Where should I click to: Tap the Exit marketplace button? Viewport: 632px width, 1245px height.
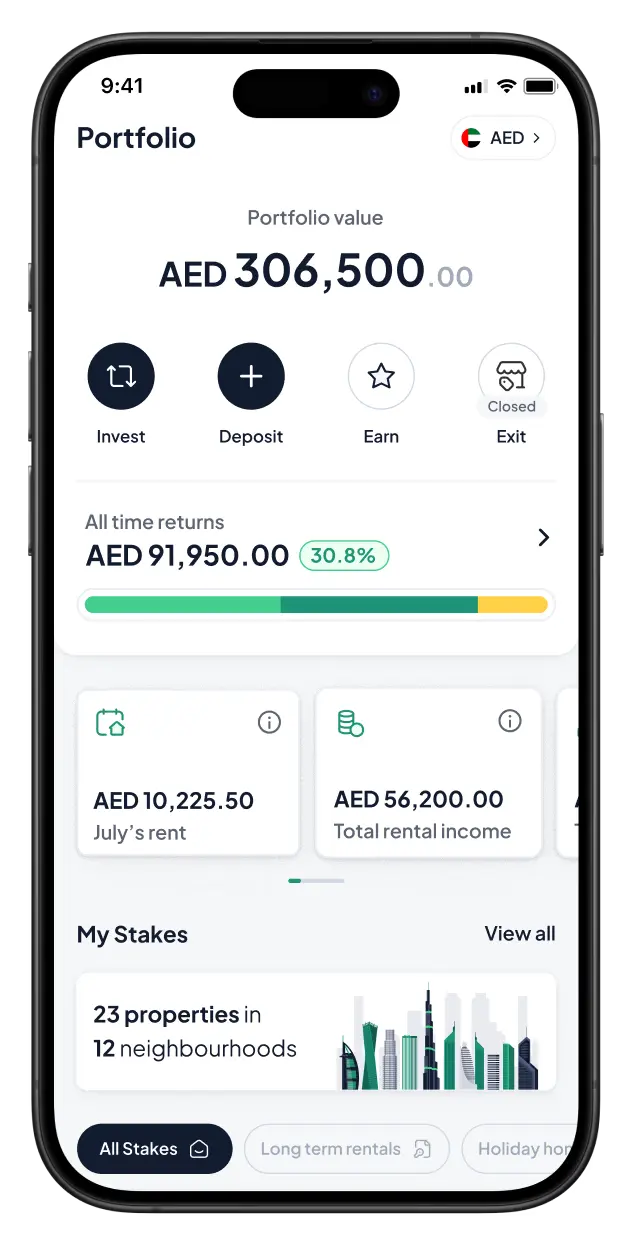coord(511,377)
